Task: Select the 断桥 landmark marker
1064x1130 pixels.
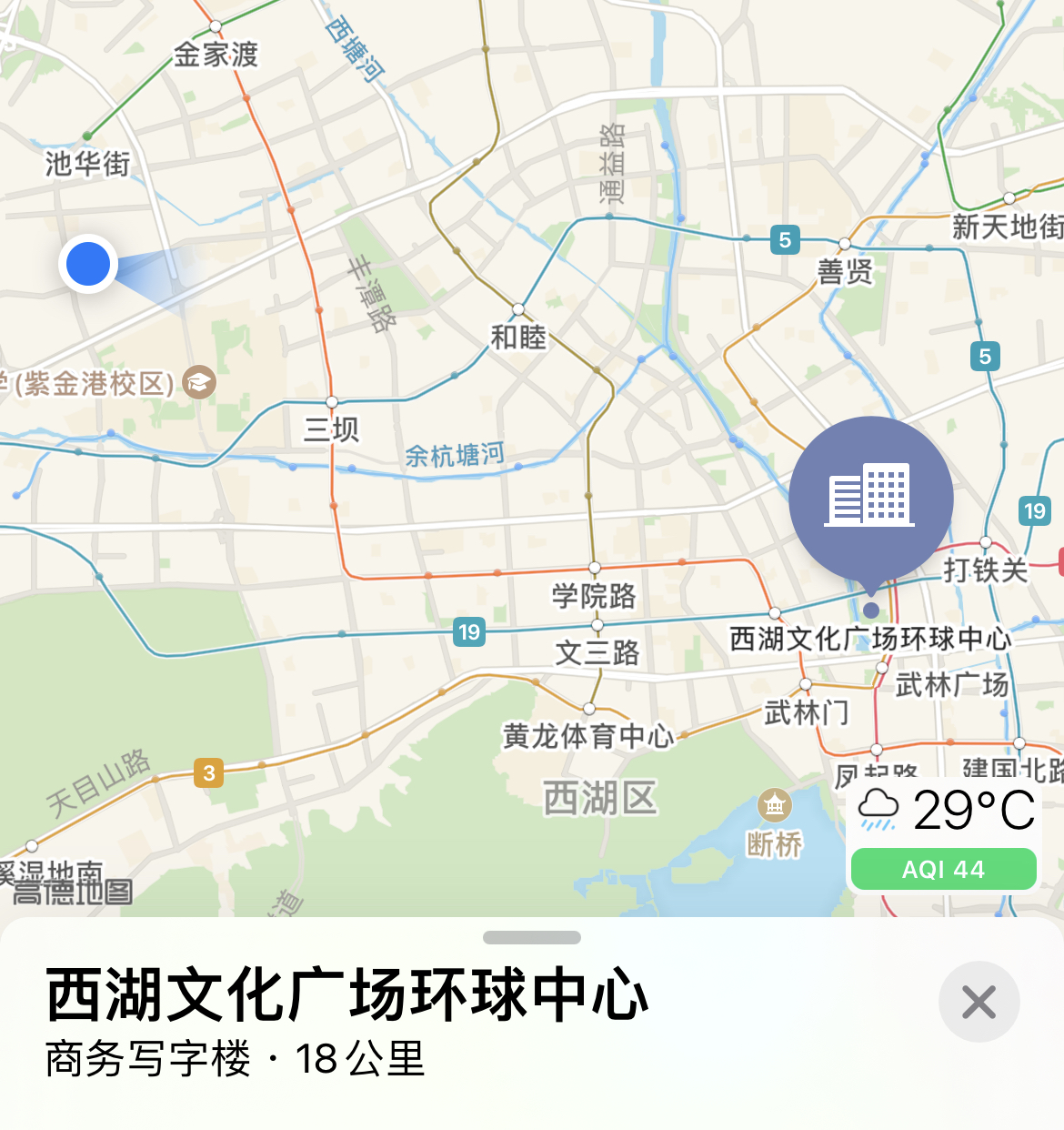Action: pos(775,805)
